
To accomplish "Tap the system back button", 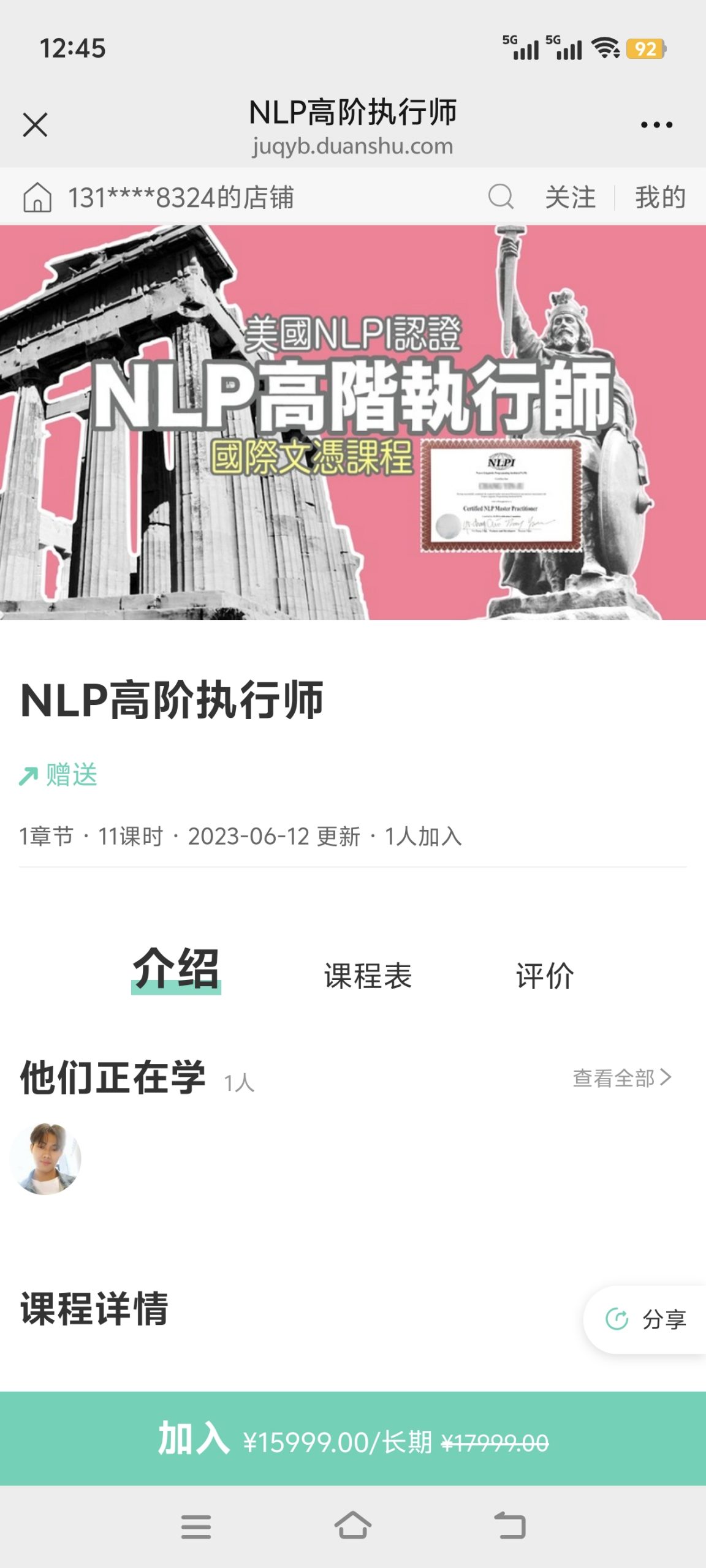I will coord(509,1525).
